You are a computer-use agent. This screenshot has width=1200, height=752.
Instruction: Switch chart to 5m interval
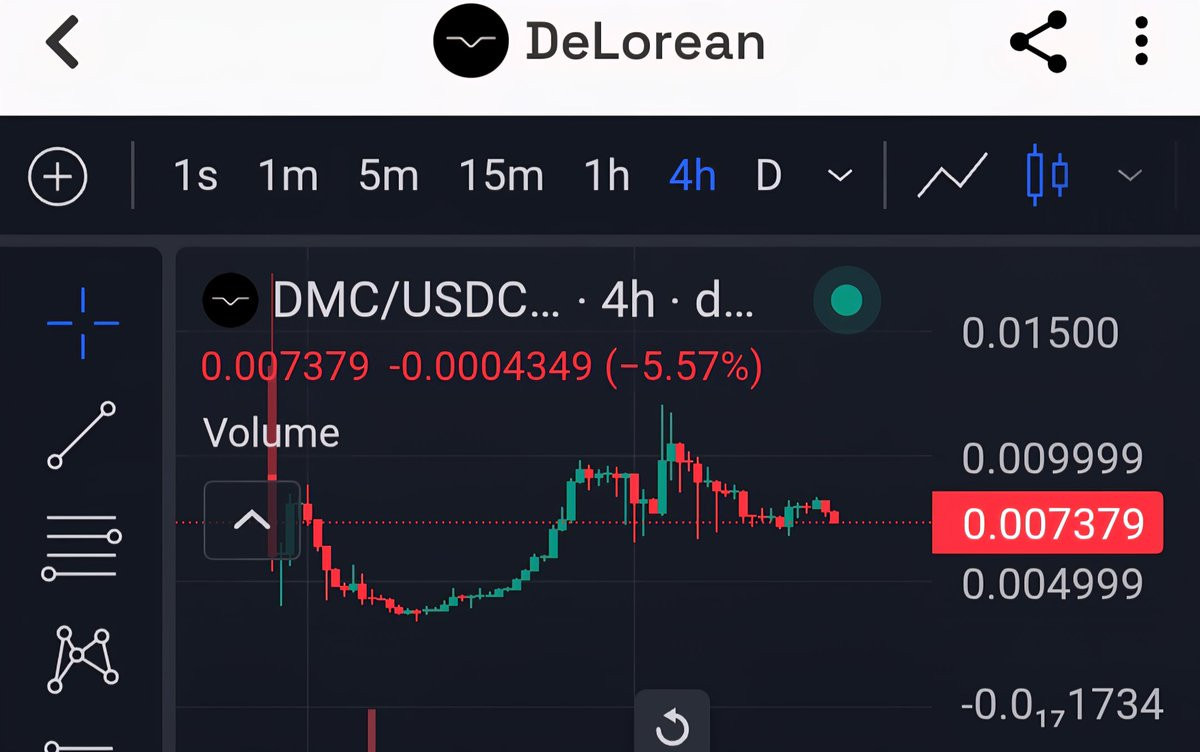(388, 176)
